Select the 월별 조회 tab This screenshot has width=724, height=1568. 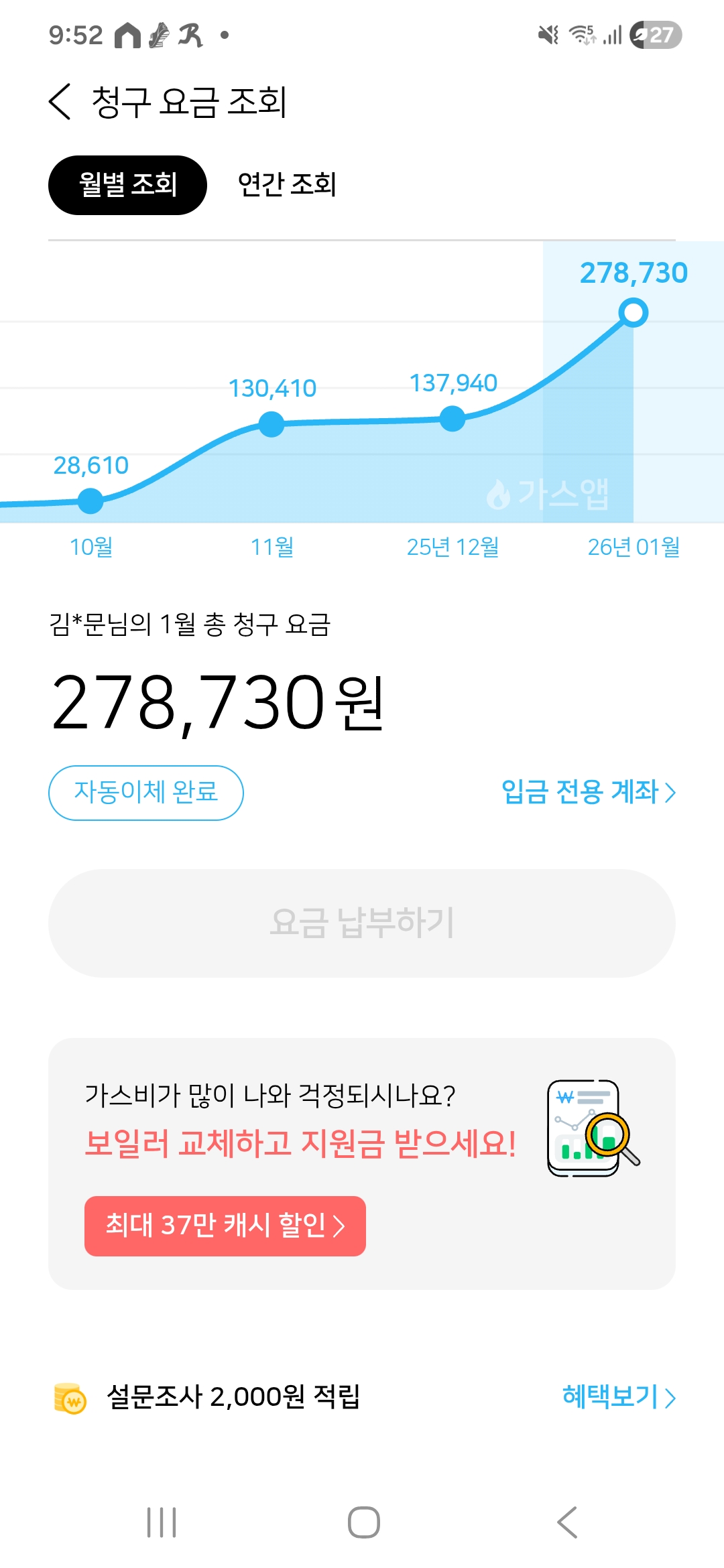point(127,185)
